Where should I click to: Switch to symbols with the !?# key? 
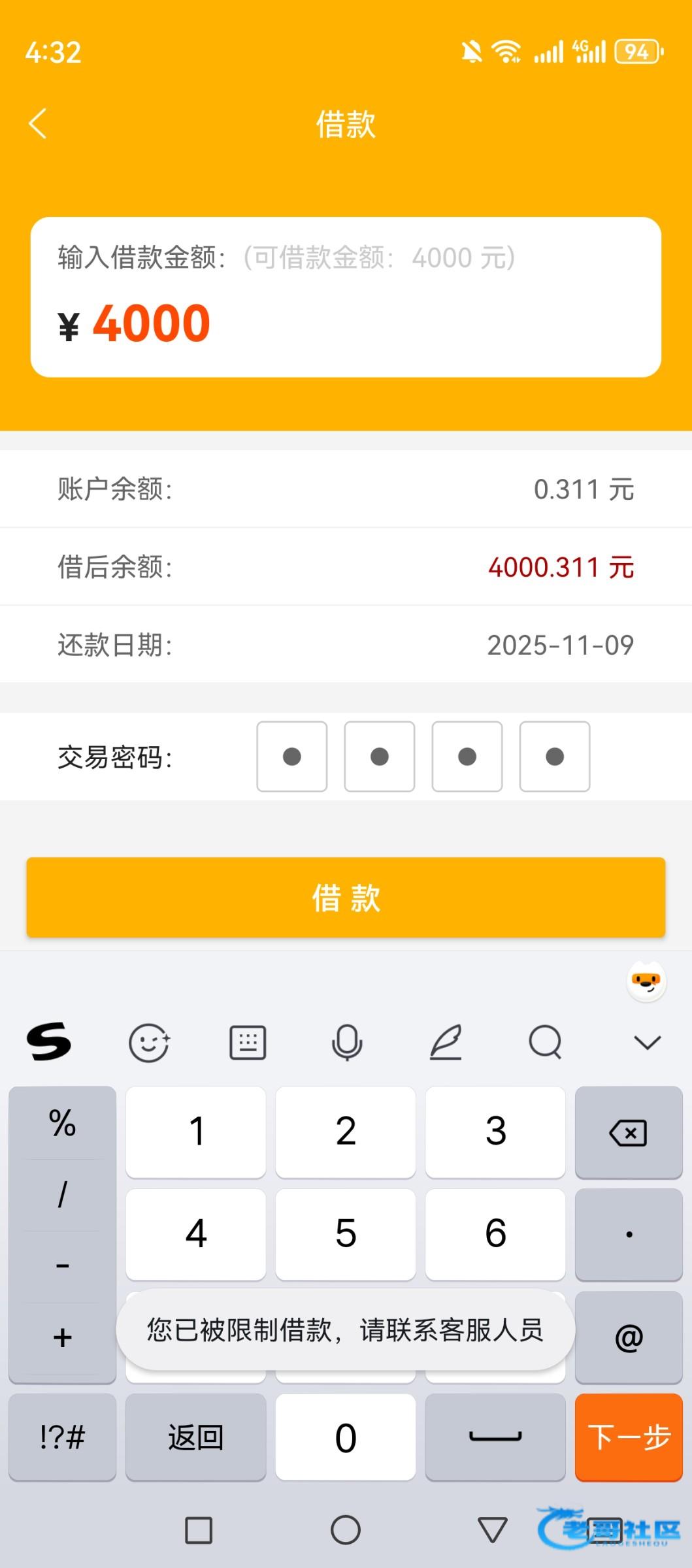63,1437
